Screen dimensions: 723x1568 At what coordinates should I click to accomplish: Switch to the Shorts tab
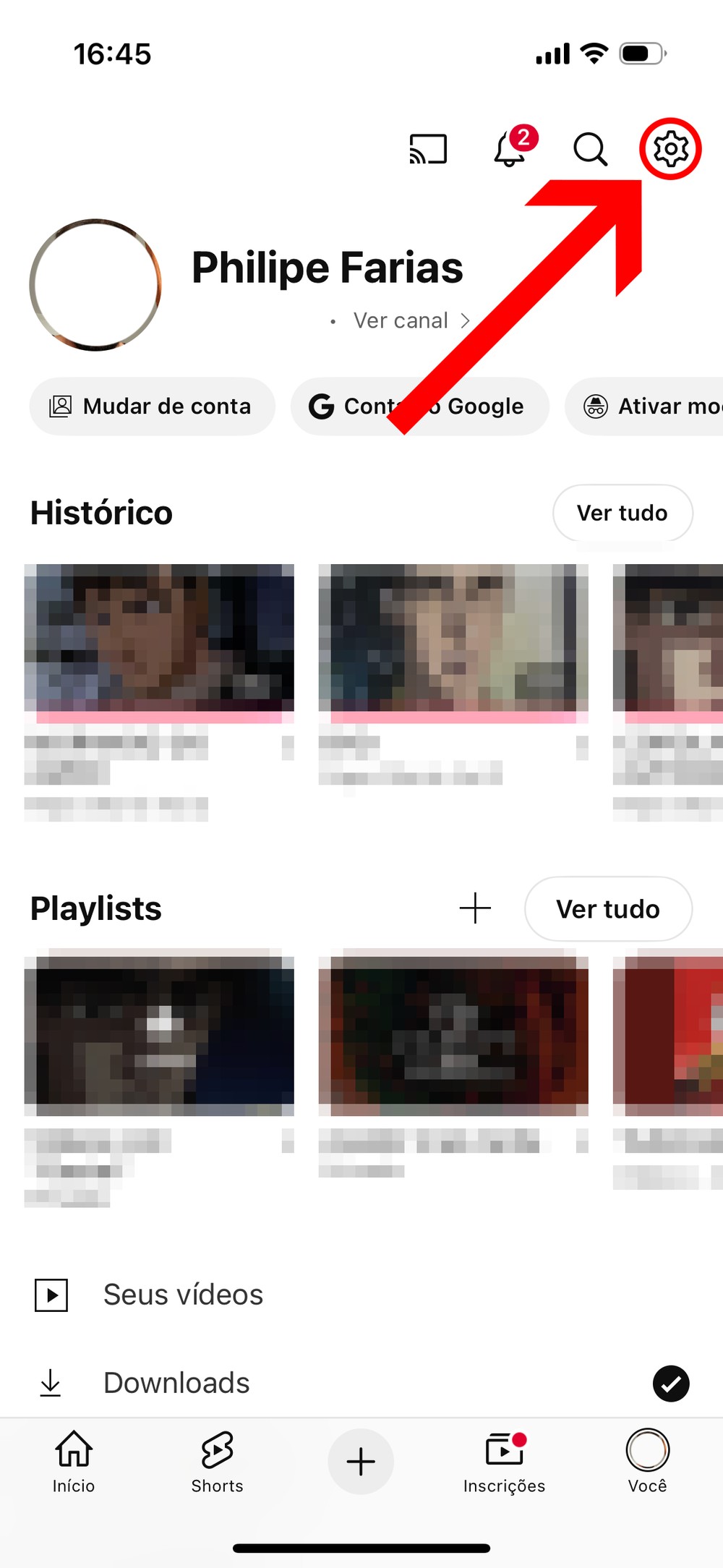[x=217, y=1461]
